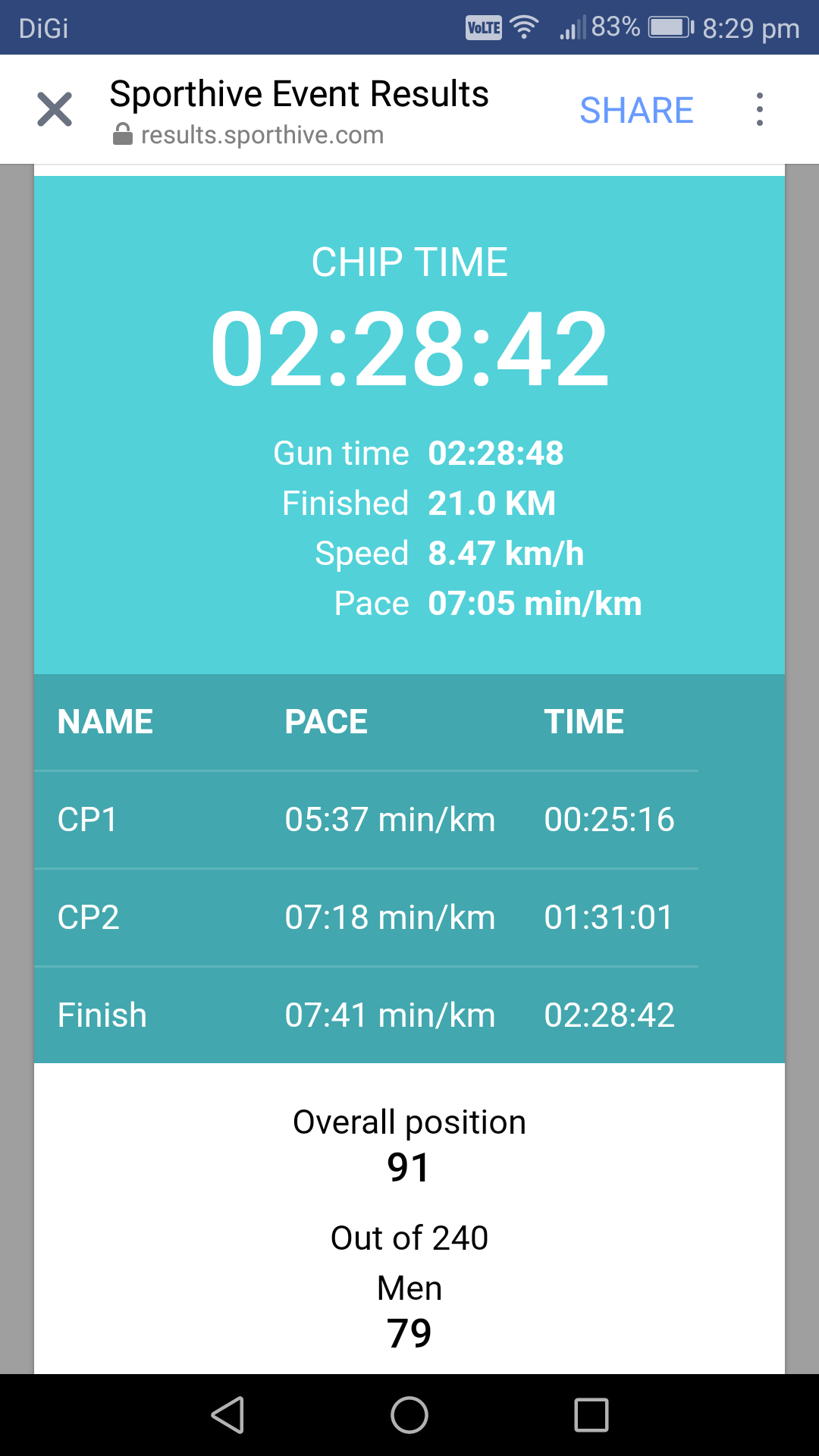The image size is (819, 1456).
Task: Share the event results page
Action: 636,111
